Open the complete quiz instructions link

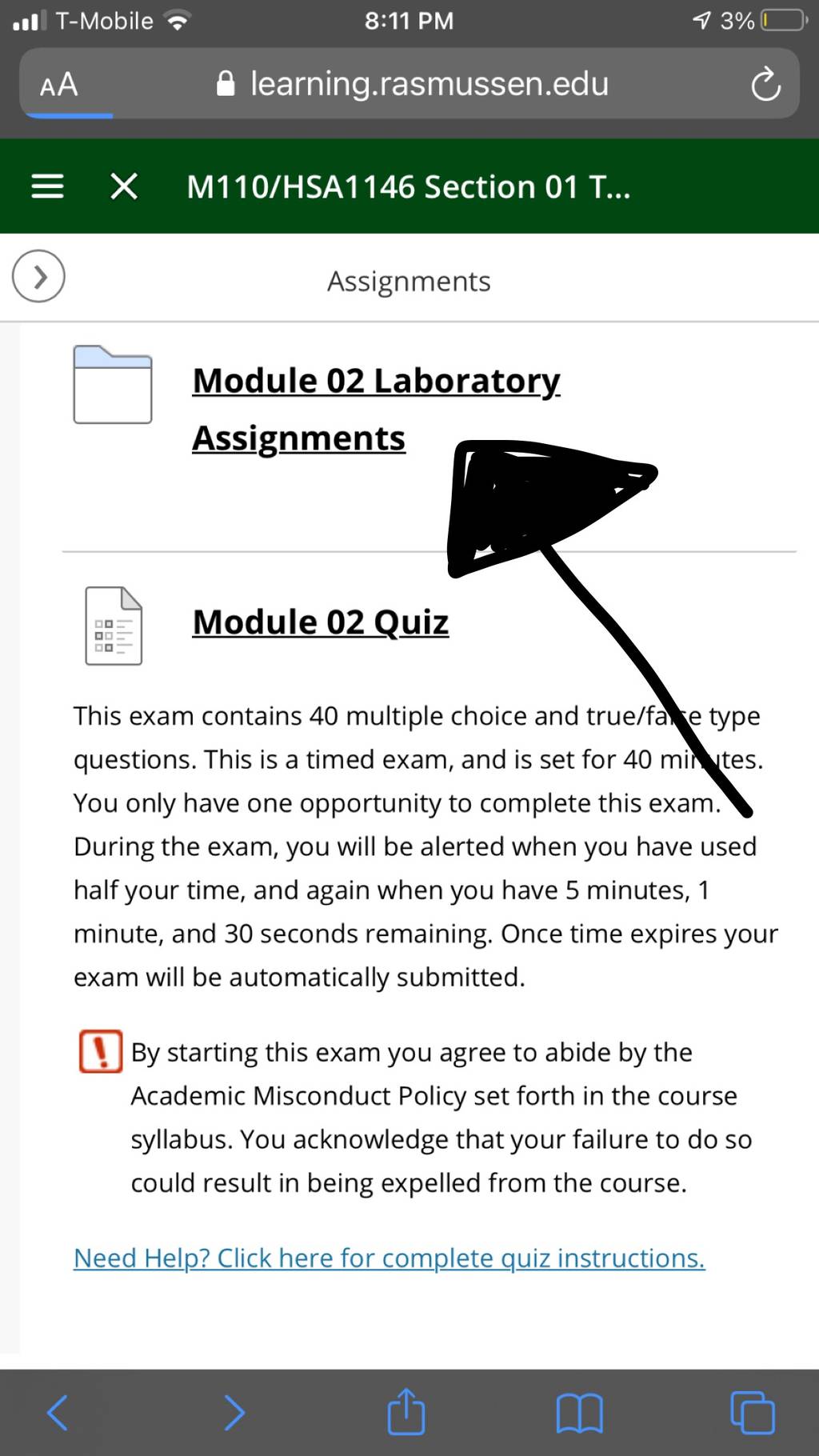[x=389, y=1258]
